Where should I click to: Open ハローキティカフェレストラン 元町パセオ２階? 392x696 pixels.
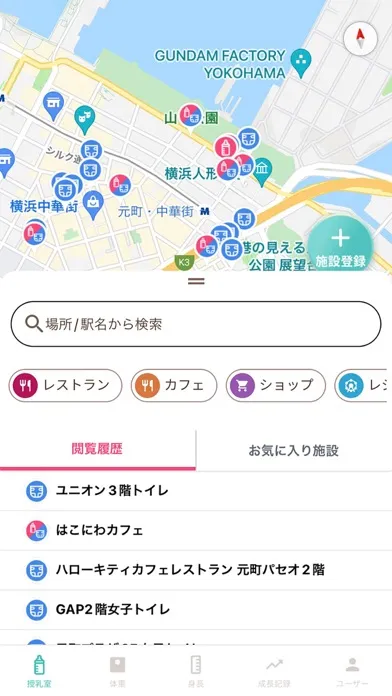[x=196, y=570]
